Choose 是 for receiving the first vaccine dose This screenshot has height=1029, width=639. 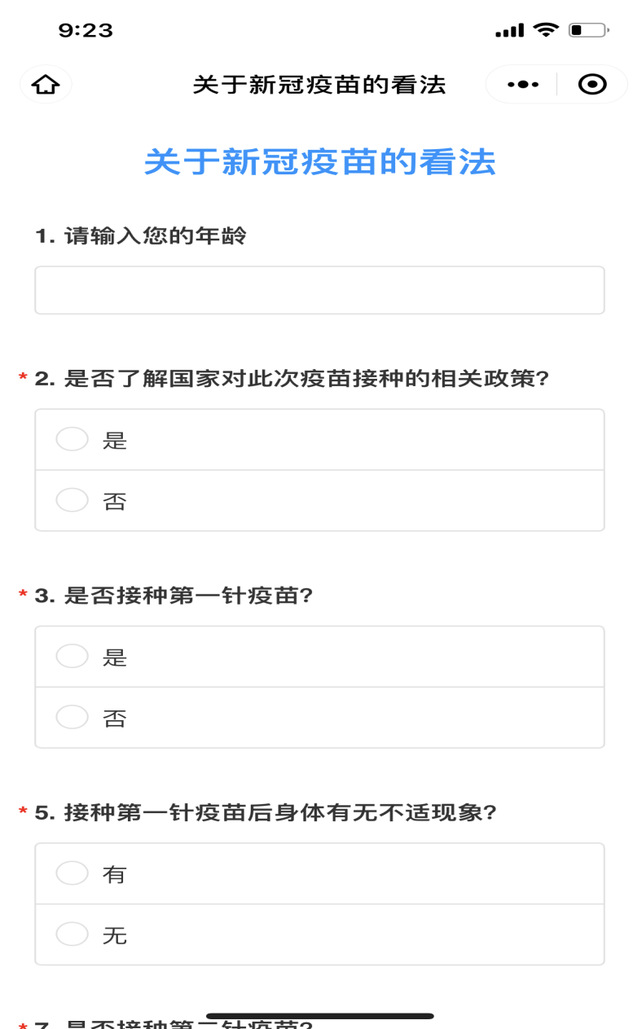click(x=73, y=657)
